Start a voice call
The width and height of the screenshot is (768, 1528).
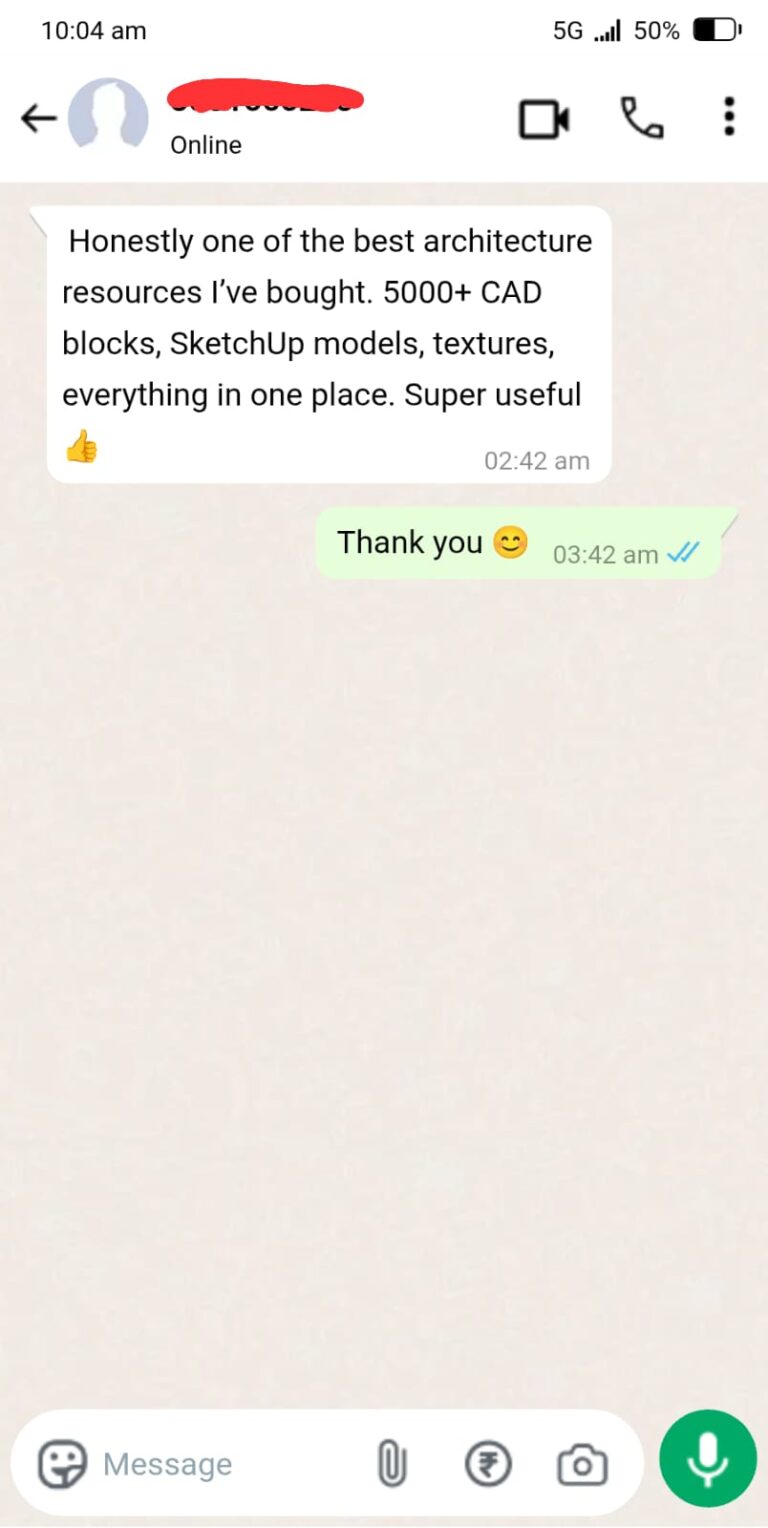click(x=642, y=119)
